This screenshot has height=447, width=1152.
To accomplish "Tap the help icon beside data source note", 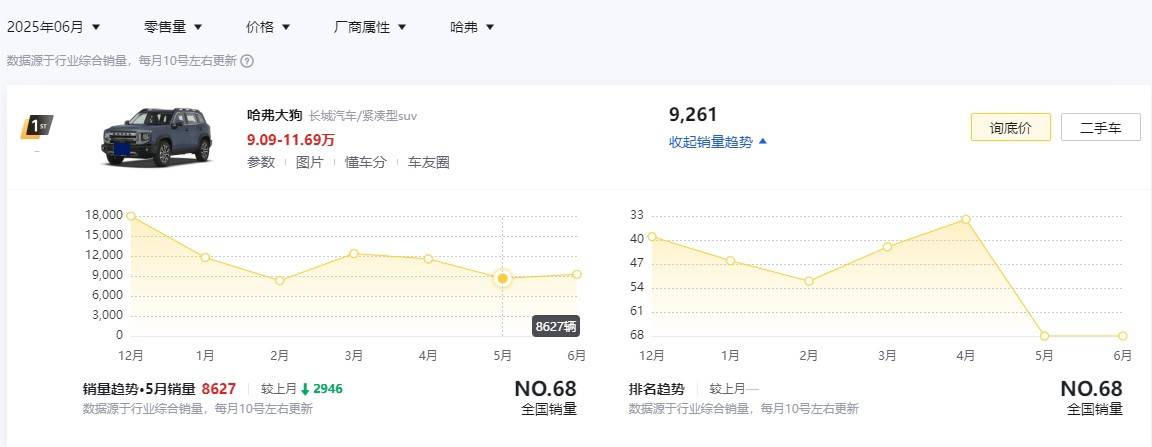I will pyautogui.click(x=247, y=60).
